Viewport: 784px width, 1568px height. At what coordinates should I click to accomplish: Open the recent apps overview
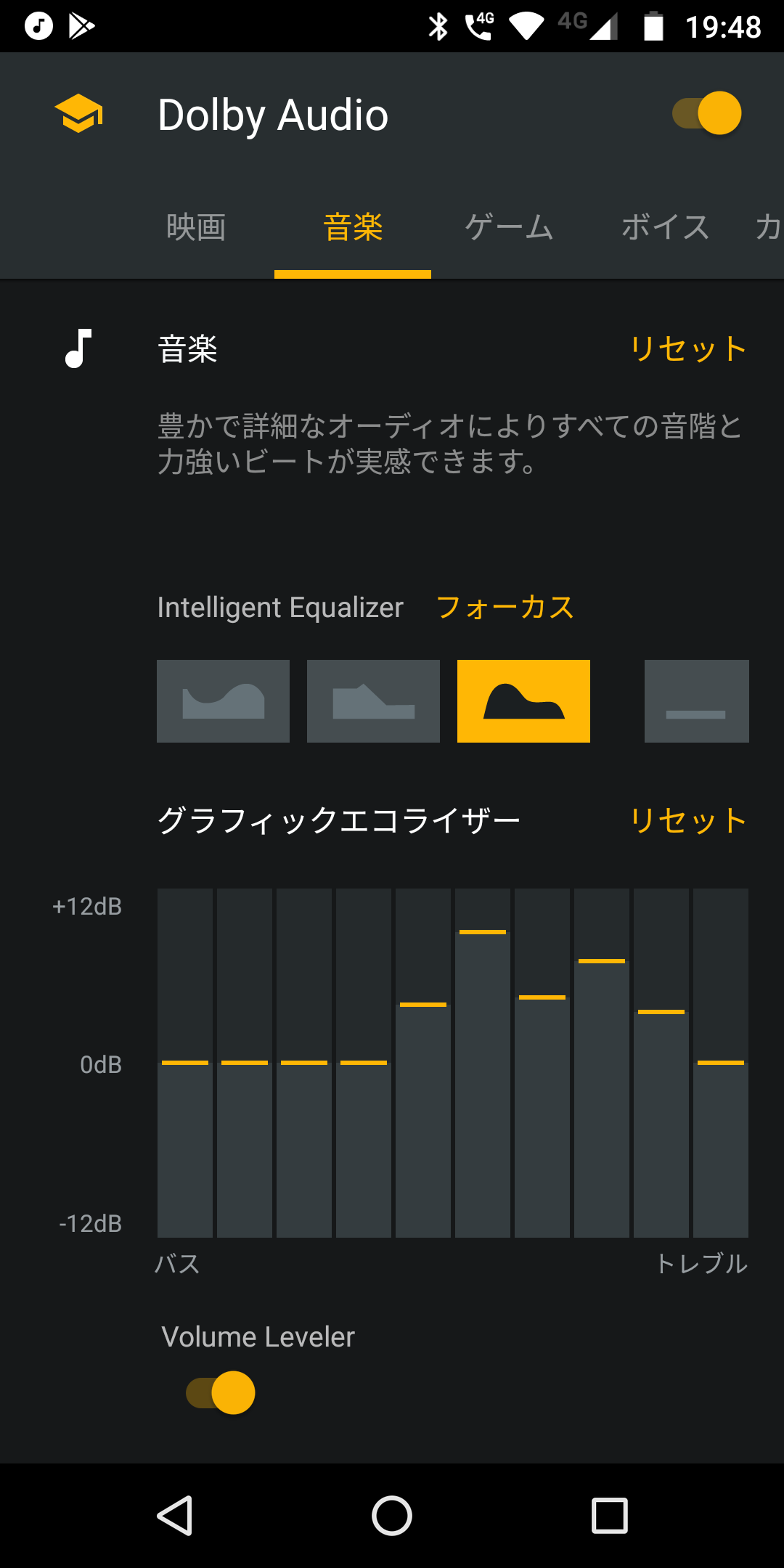[x=609, y=1516]
